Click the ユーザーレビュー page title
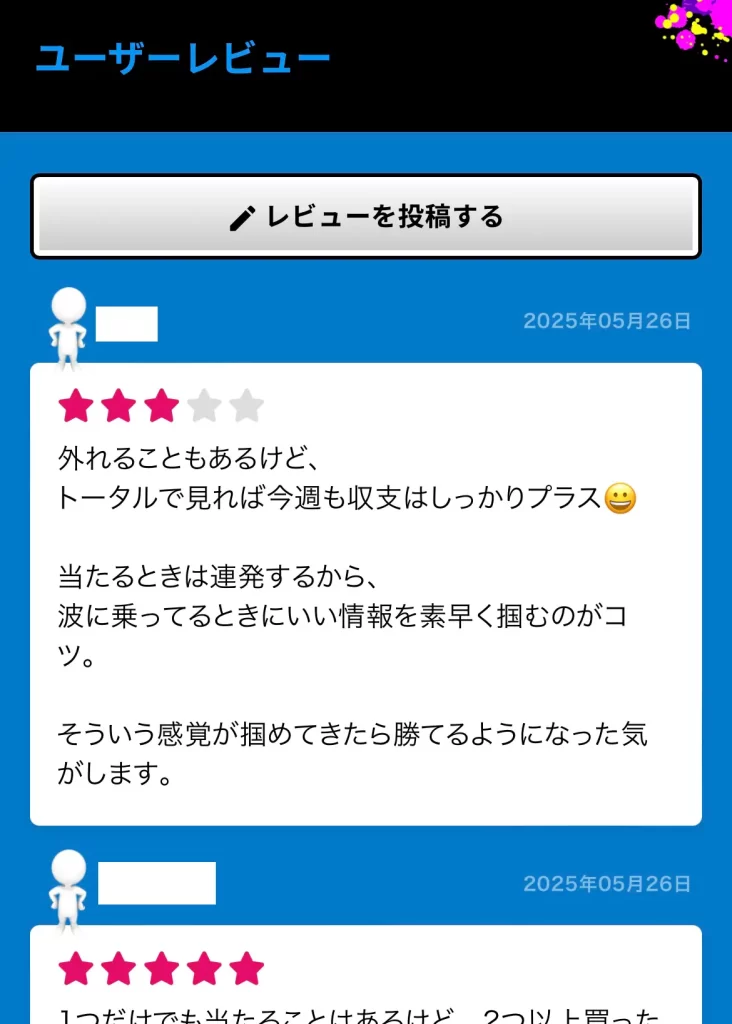 183,57
